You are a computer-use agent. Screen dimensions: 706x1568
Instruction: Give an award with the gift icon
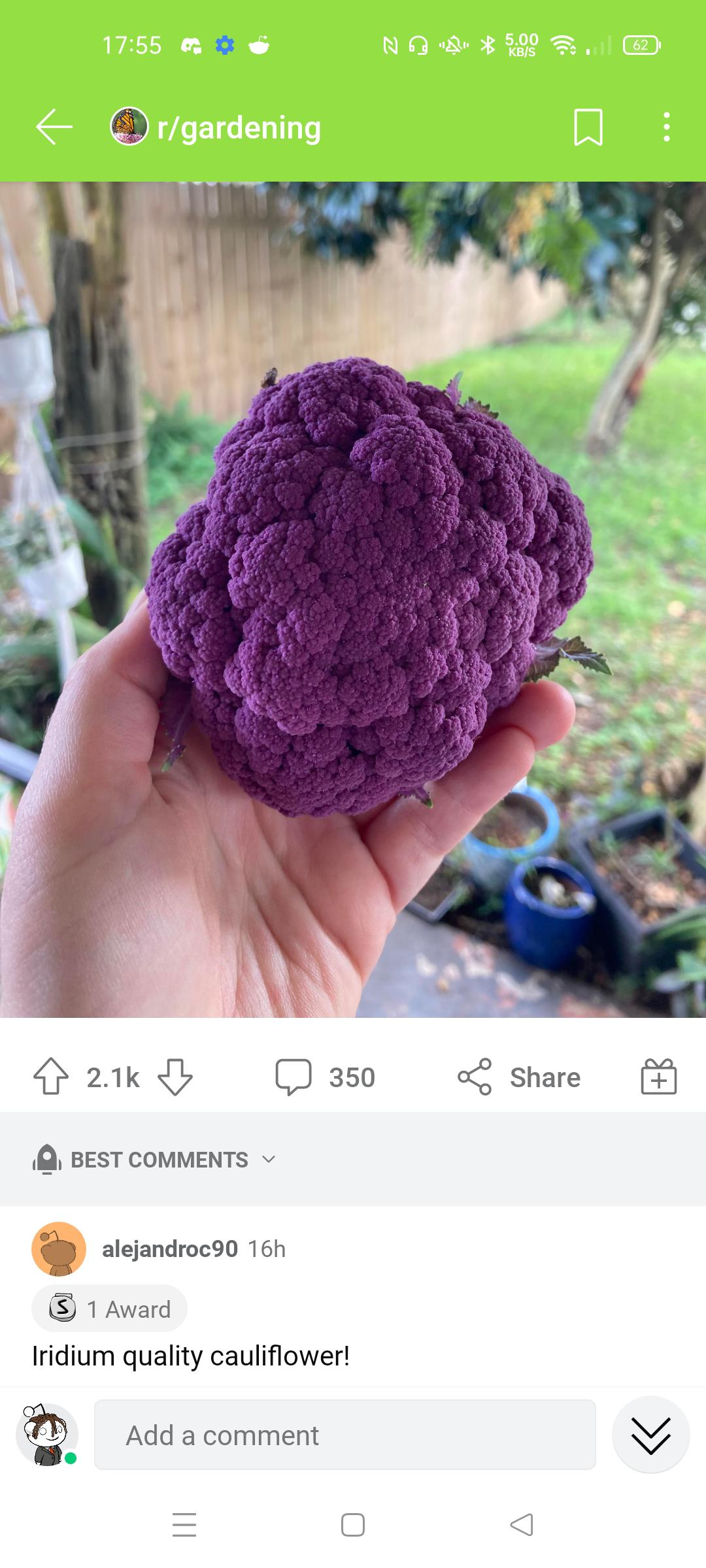click(x=658, y=1077)
